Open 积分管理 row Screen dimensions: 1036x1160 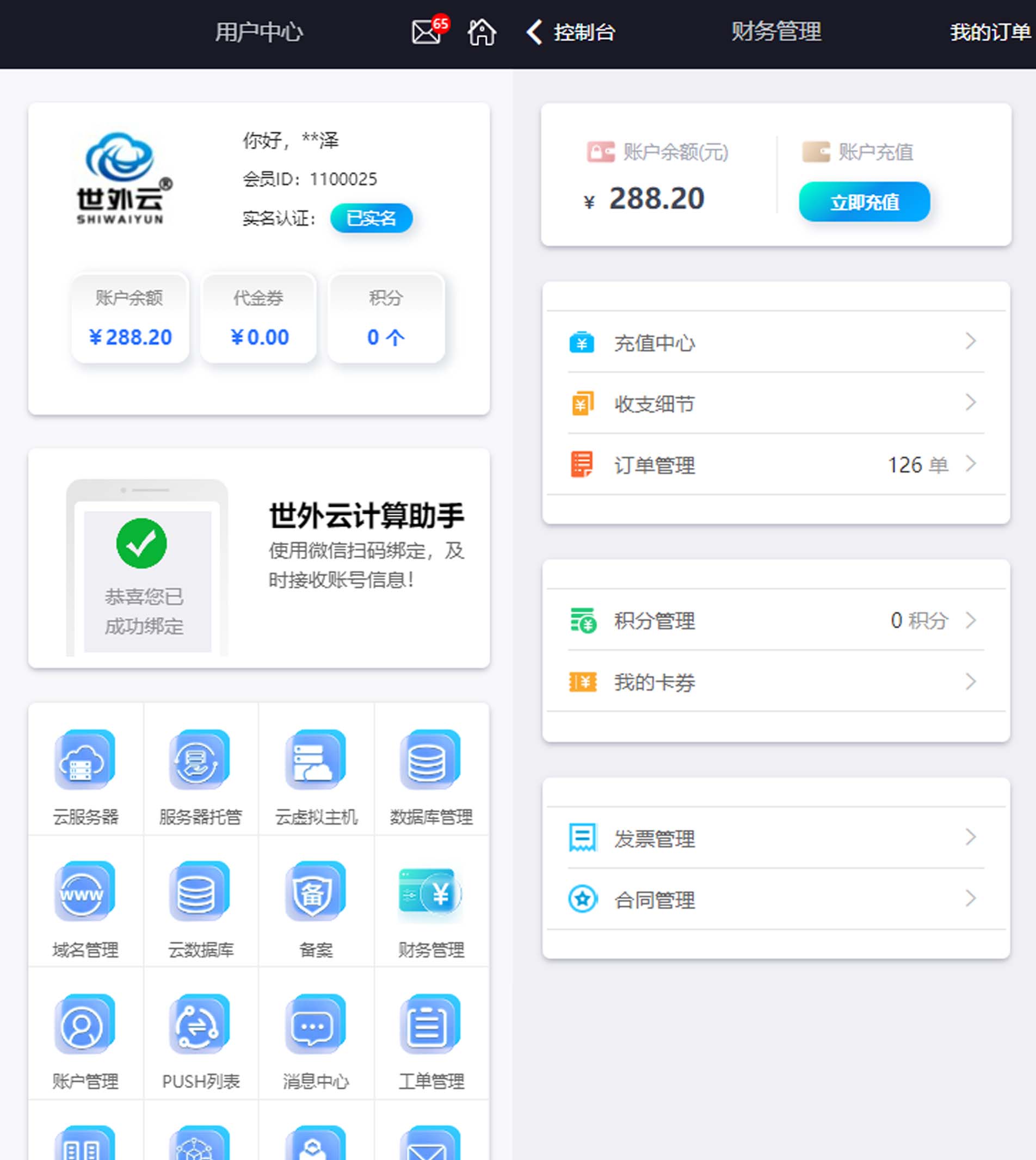point(775,620)
